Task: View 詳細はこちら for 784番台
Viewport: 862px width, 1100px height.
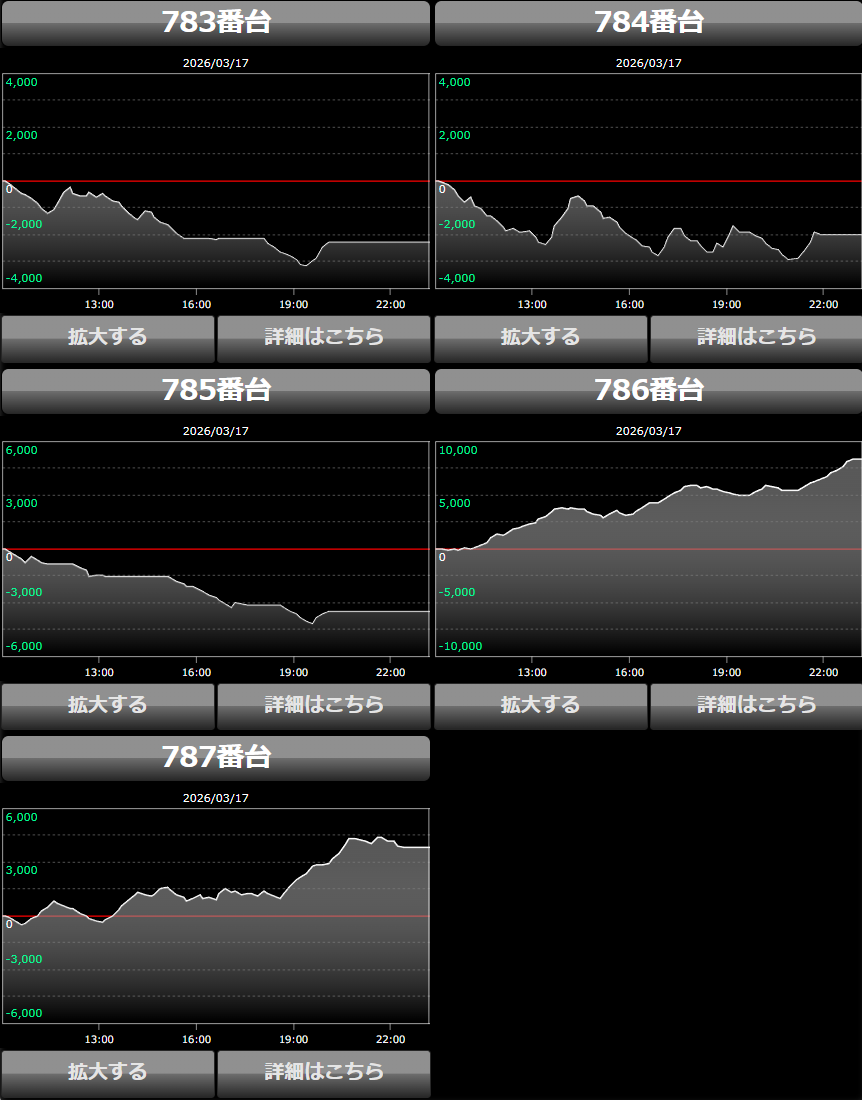Action: tap(756, 338)
